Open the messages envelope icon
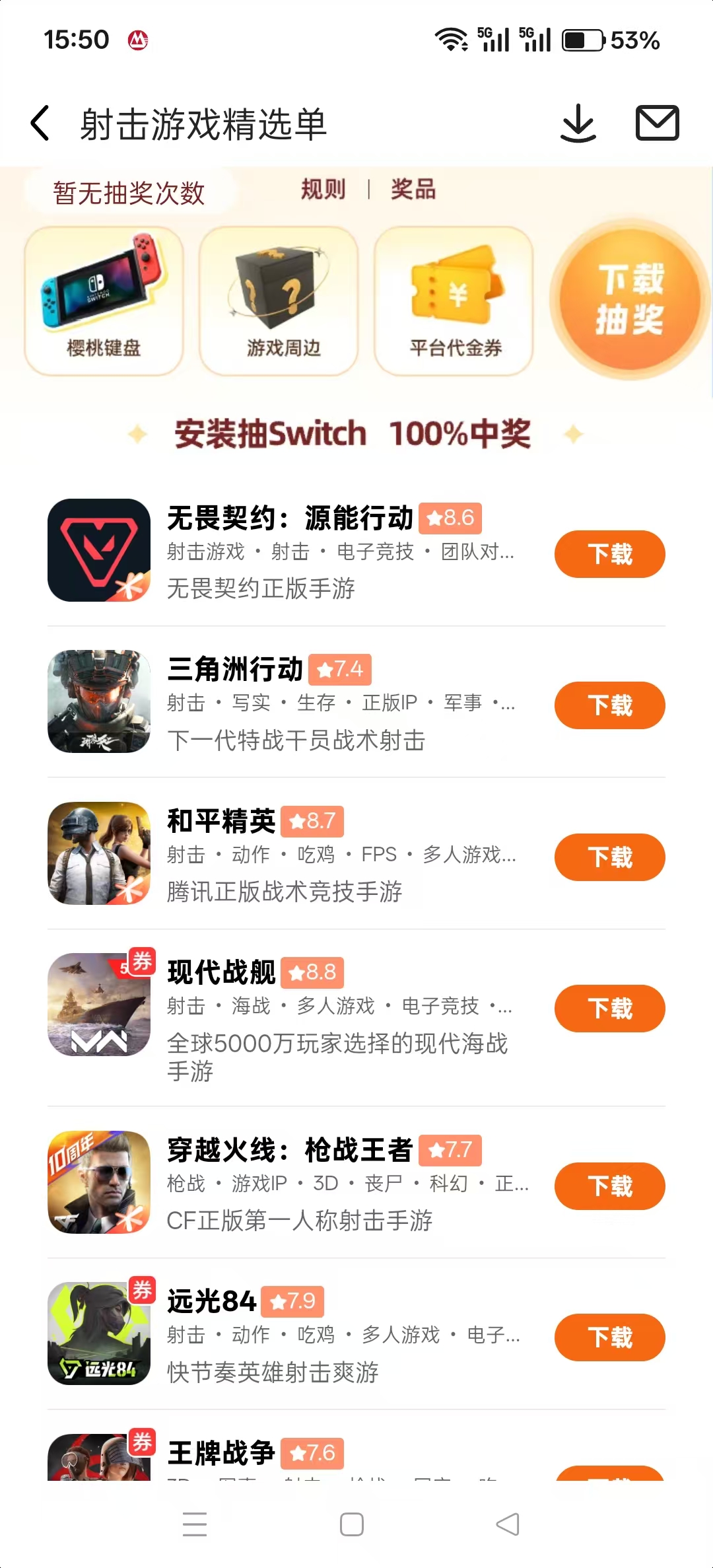Image resolution: width=713 pixels, height=1568 pixels. 657,124
